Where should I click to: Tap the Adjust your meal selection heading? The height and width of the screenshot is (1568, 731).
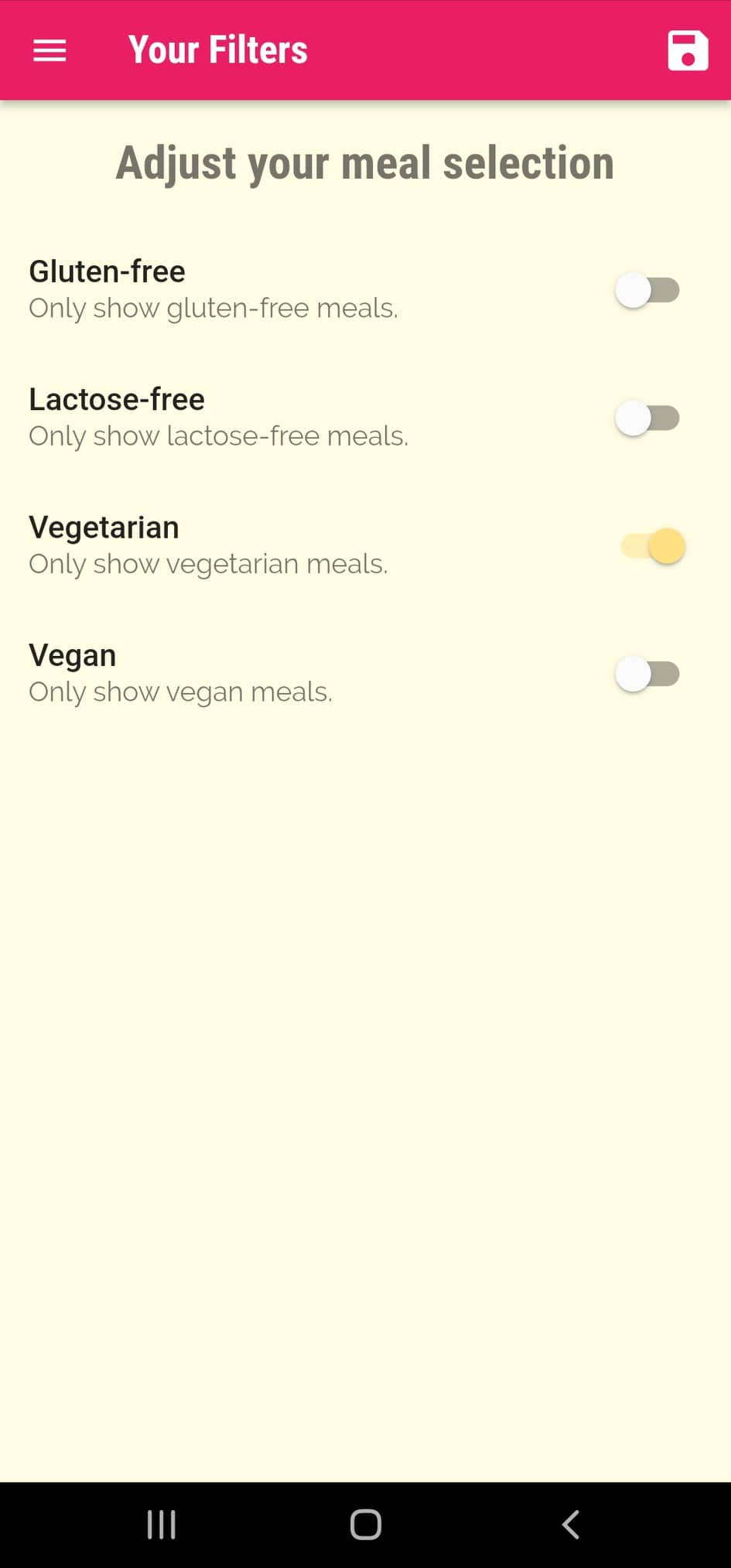[x=365, y=162]
